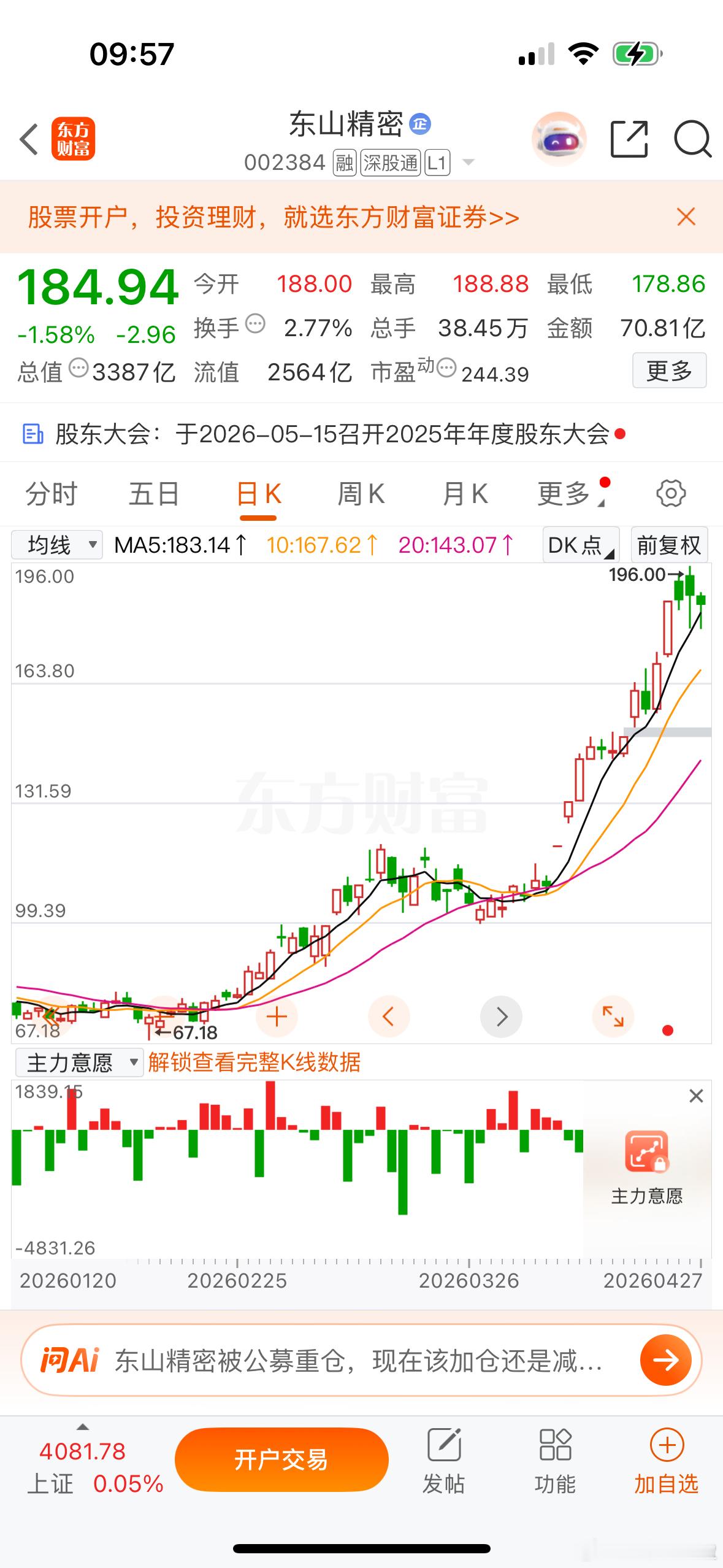This screenshot has width=723, height=1568.
Task: Tap the AI robot assistant icon
Action: (x=559, y=140)
